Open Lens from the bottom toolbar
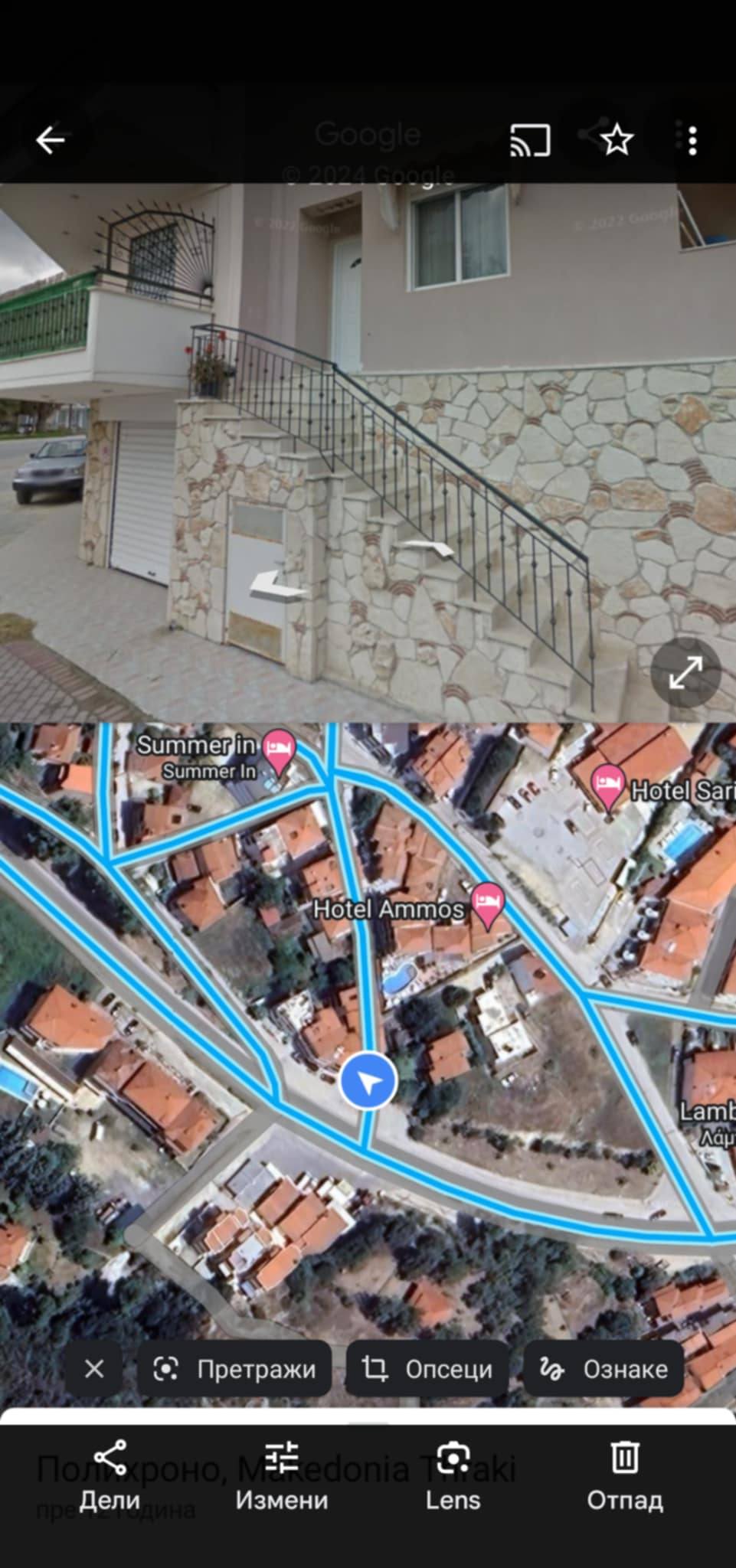The image size is (736, 1568). tap(453, 1456)
